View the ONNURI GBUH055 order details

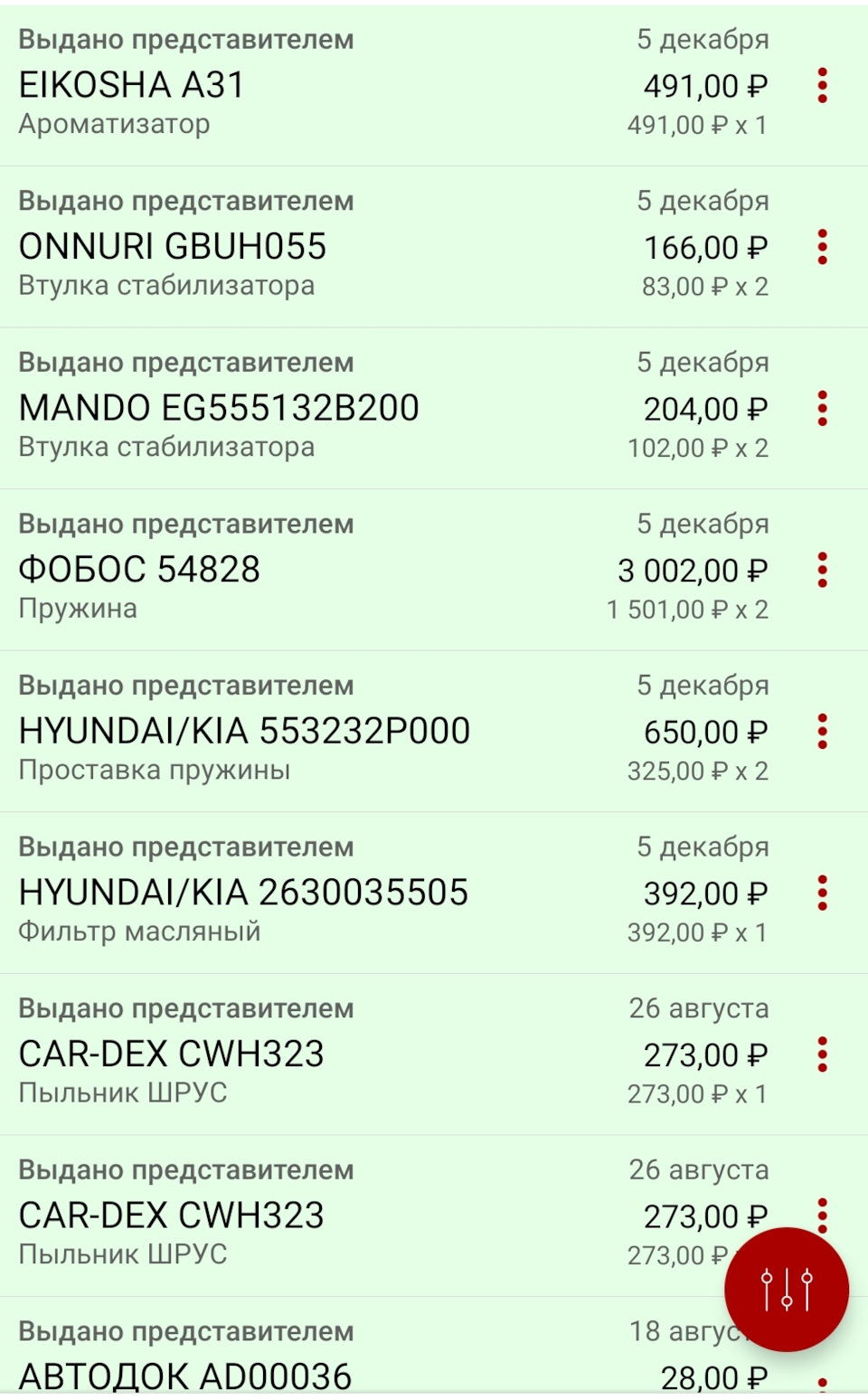(x=362, y=246)
